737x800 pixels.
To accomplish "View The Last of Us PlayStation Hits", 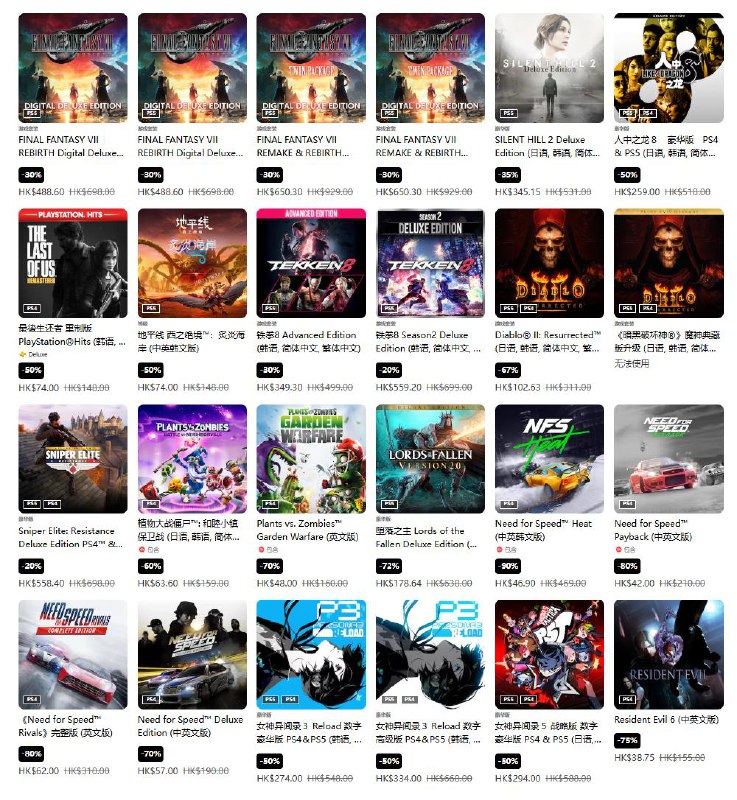I will tap(73, 262).
